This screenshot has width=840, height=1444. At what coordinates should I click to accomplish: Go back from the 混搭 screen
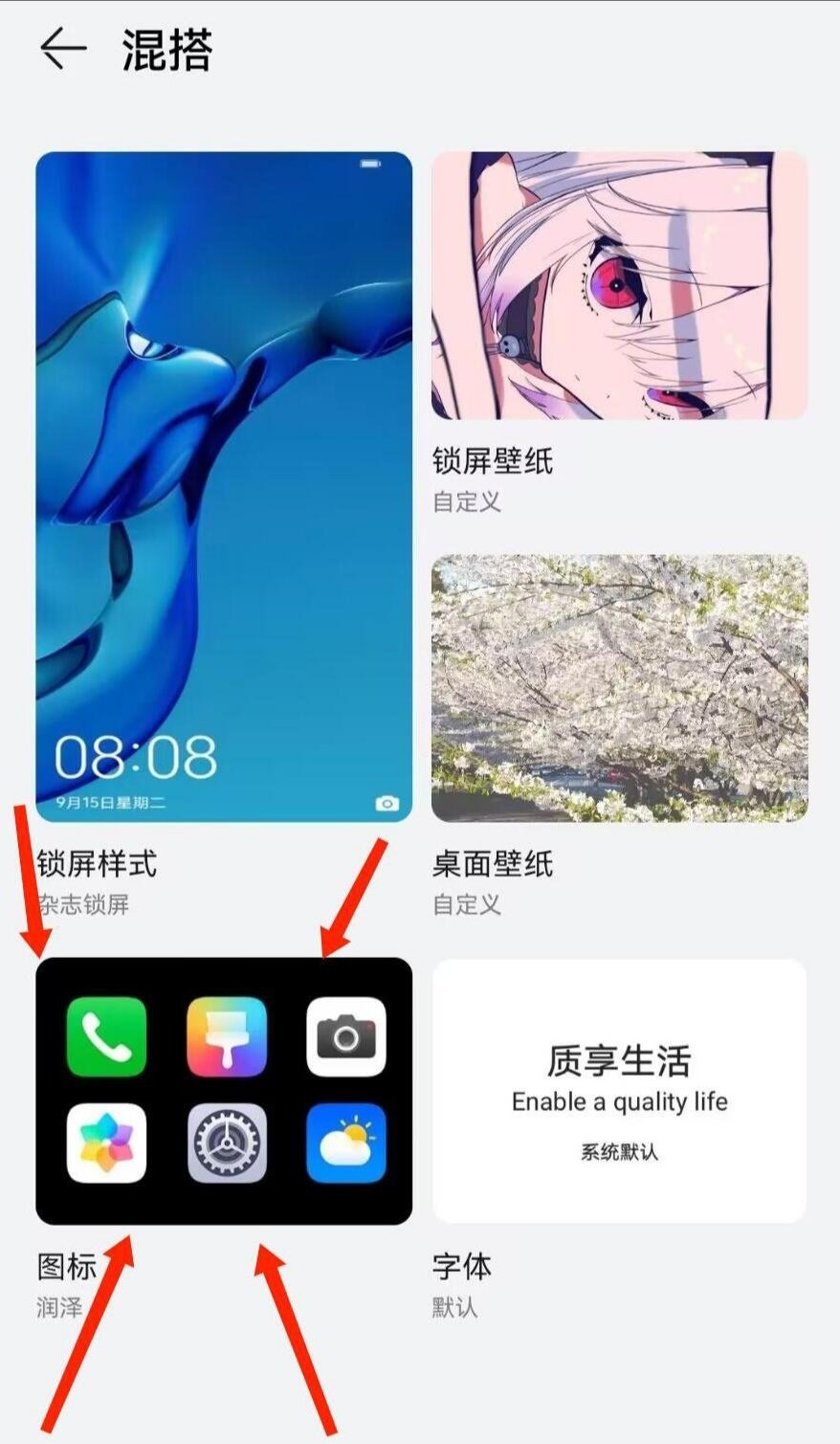click(x=63, y=48)
